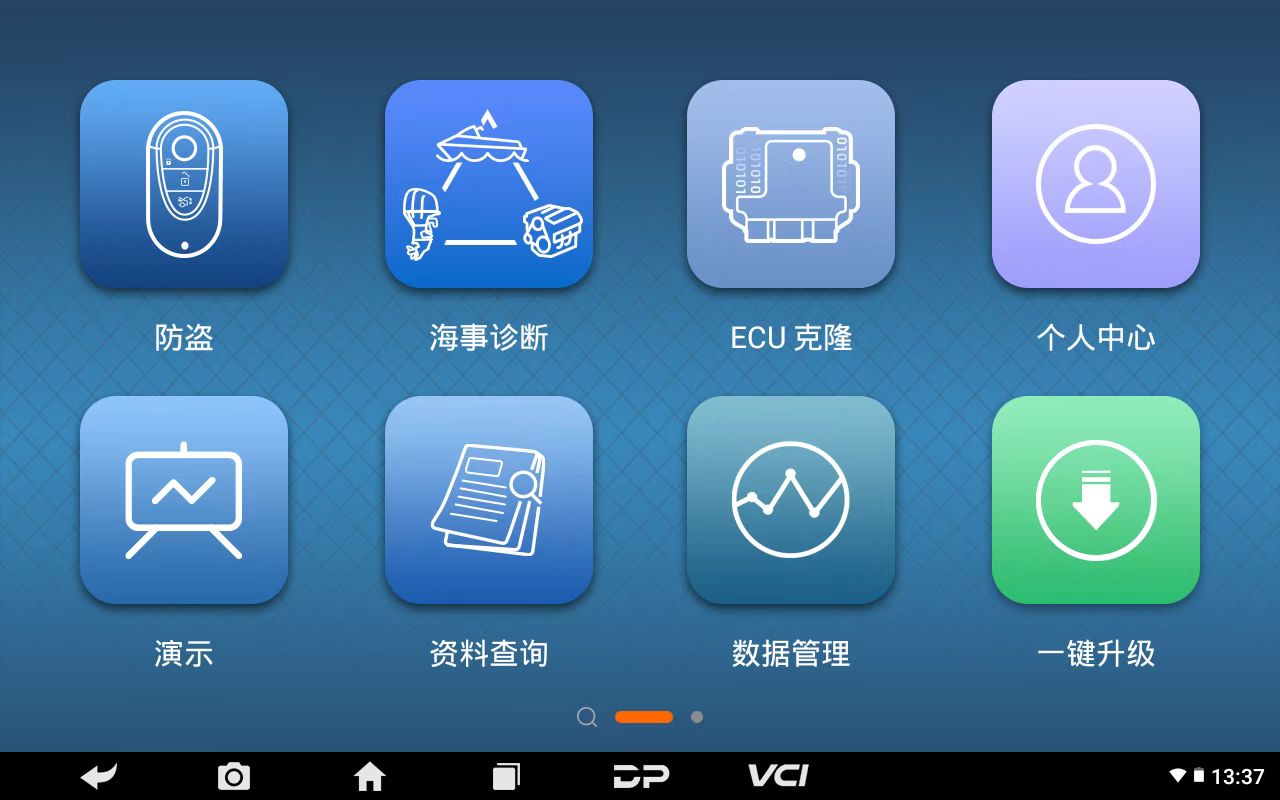Screen dimensions: 1280x800
Task: Return to the home screen
Action: tap(370, 776)
